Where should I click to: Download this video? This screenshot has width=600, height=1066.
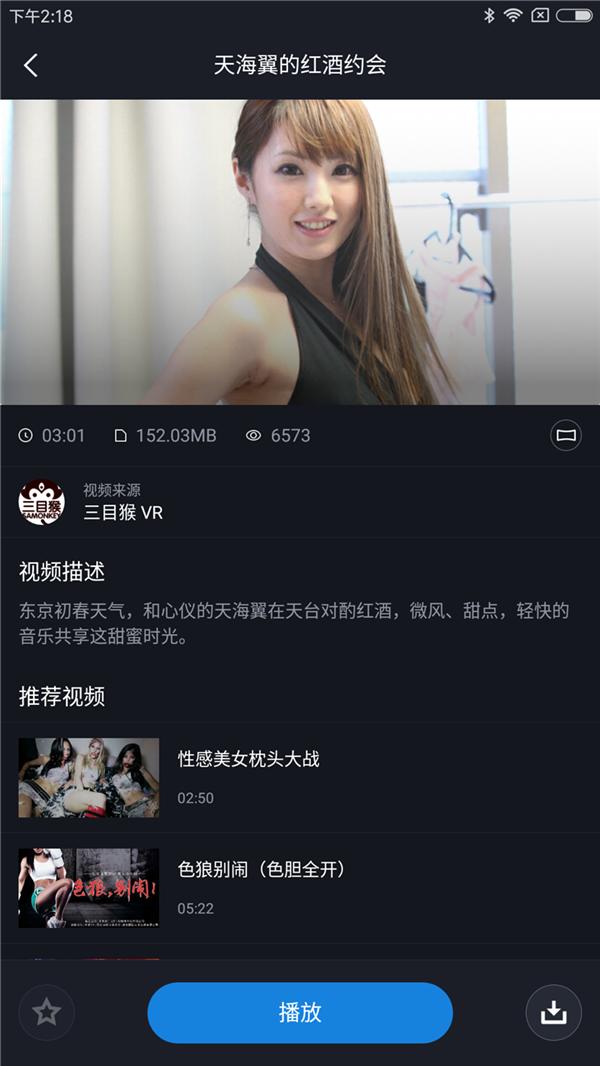point(553,1012)
